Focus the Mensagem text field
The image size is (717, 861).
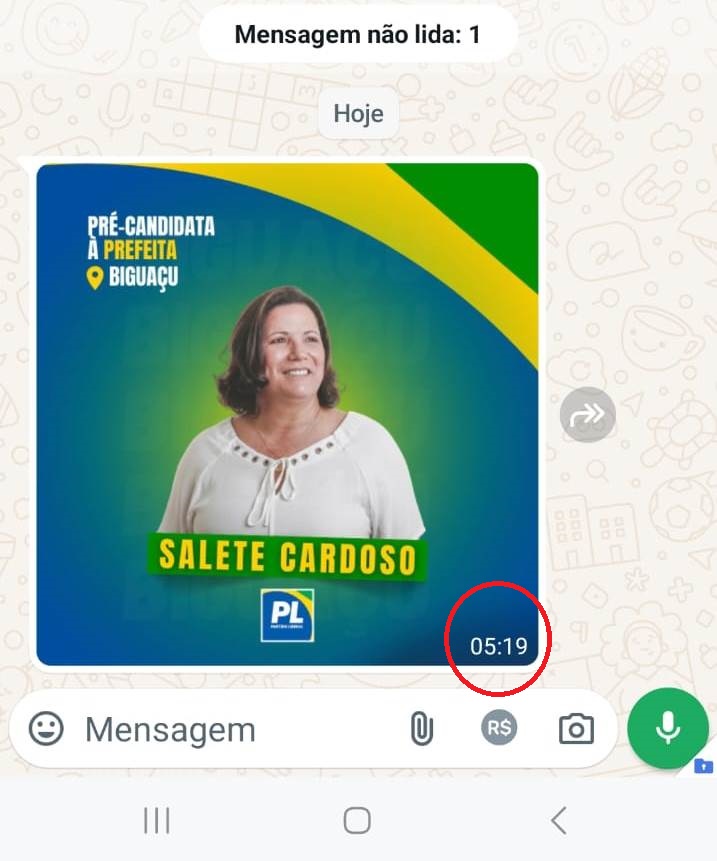tap(230, 730)
